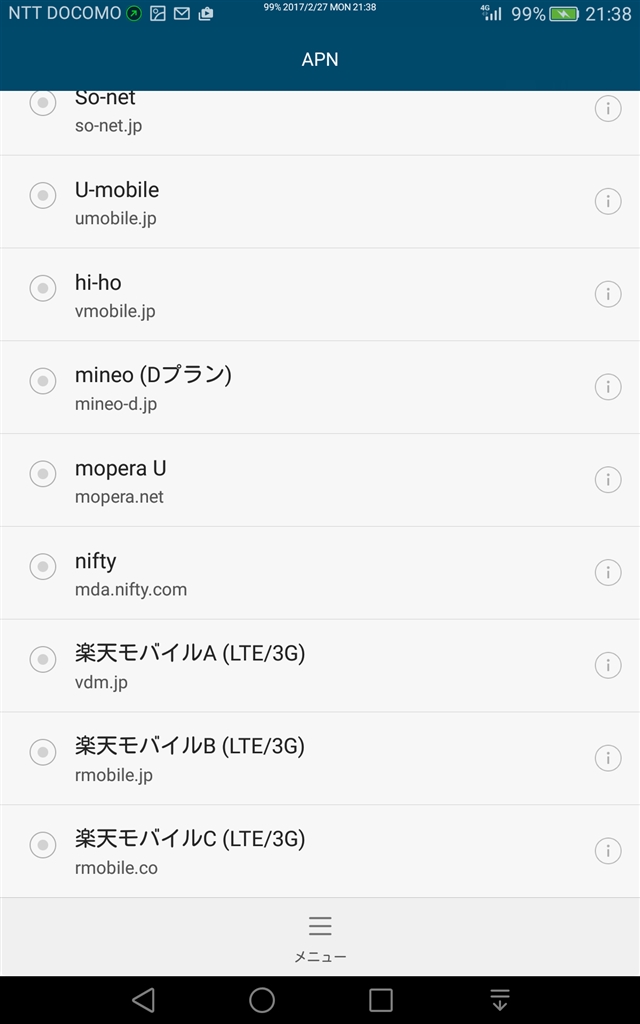Open info for U-mobile APN
The width and height of the screenshot is (640, 1024).
coord(608,202)
